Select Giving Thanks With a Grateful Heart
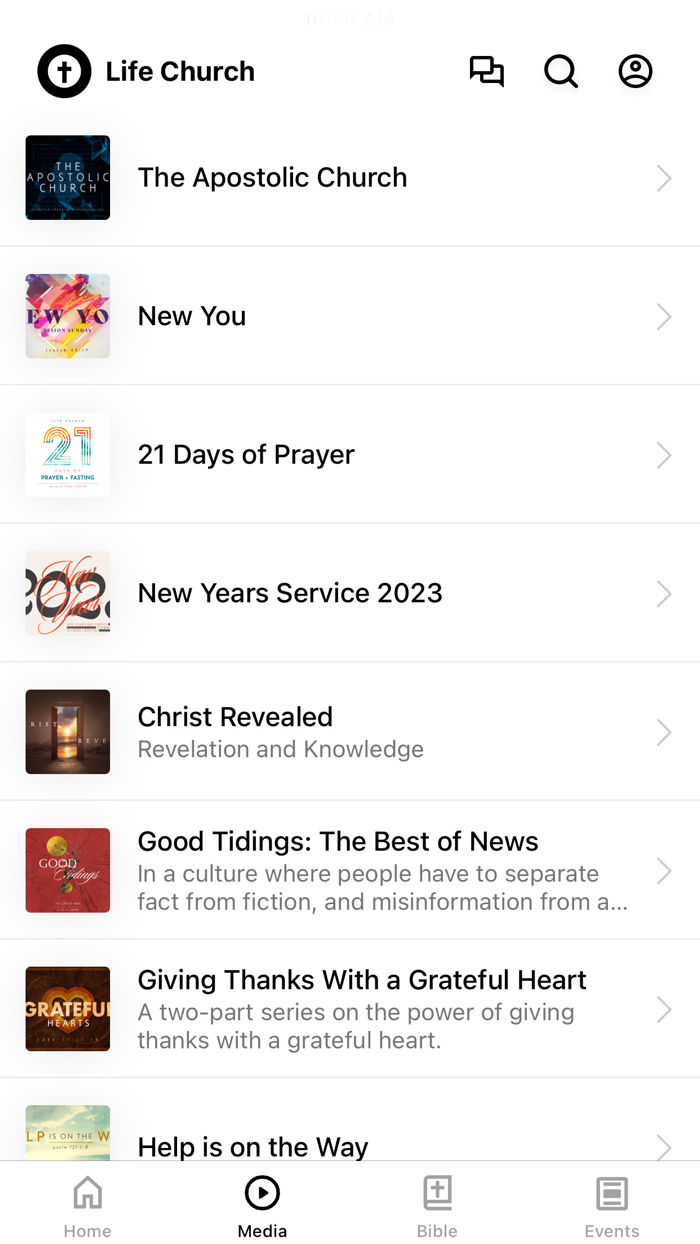Image resolution: width=700 pixels, height=1244 pixels. (350, 1009)
